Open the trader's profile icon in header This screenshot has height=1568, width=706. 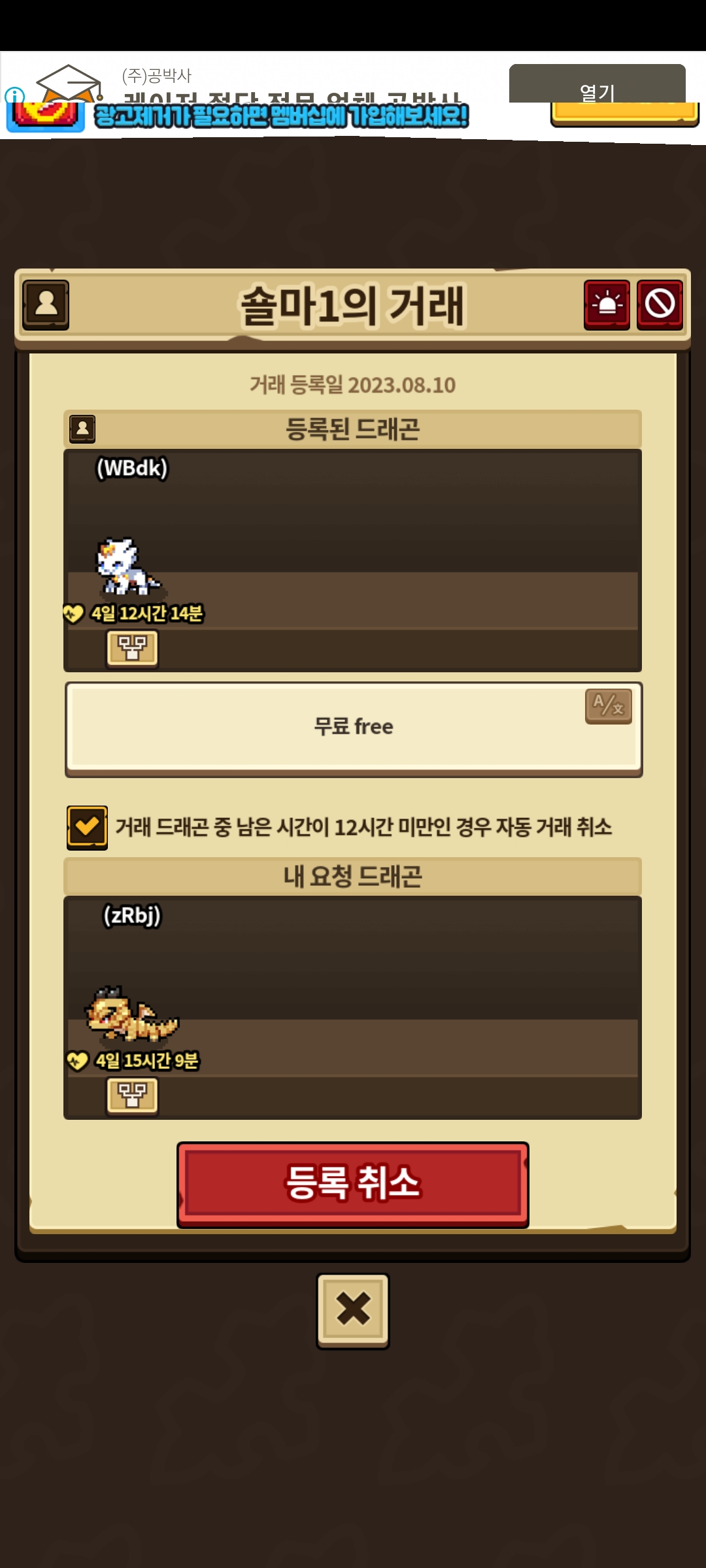[46, 304]
